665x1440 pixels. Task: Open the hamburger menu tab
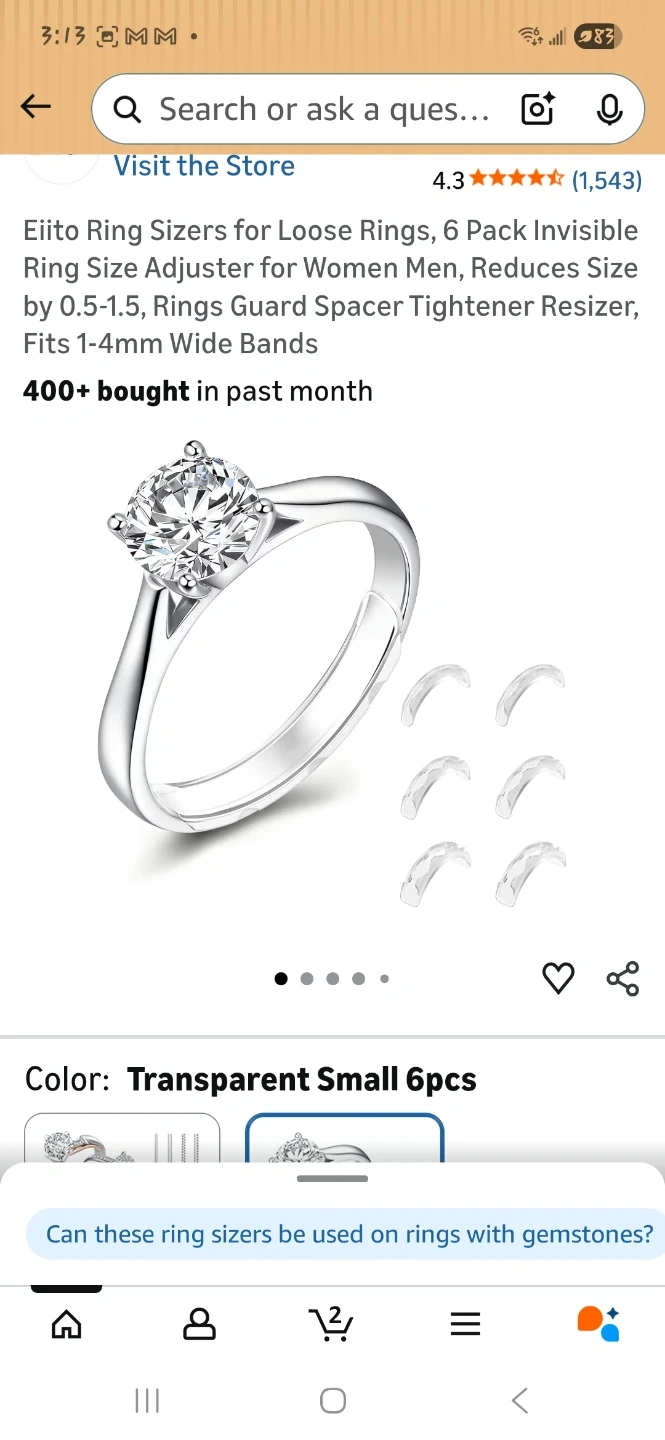(465, 1325)
